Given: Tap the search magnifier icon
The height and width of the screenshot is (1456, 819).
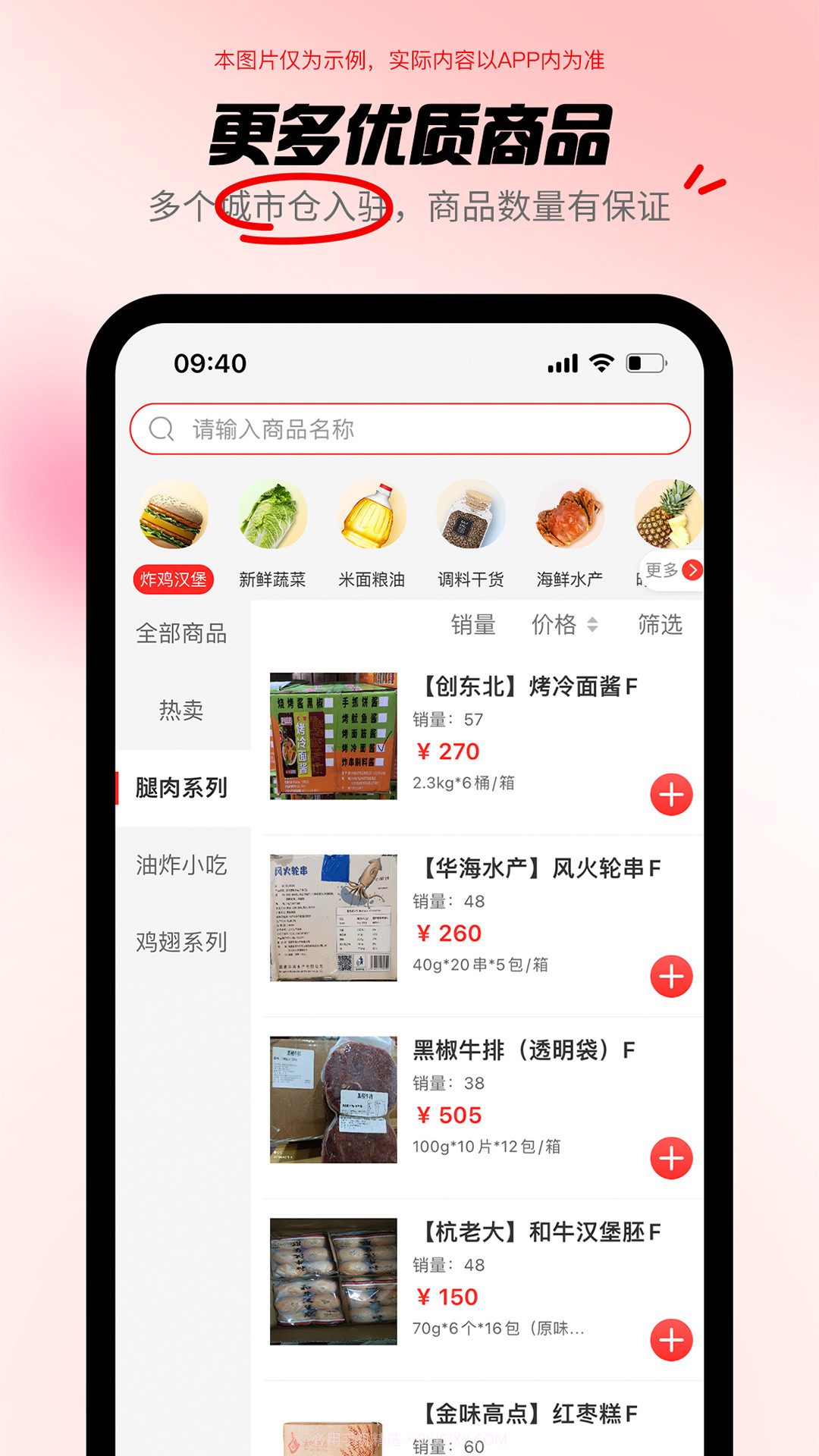Looking at the screenshot, I should click(160, 428).
